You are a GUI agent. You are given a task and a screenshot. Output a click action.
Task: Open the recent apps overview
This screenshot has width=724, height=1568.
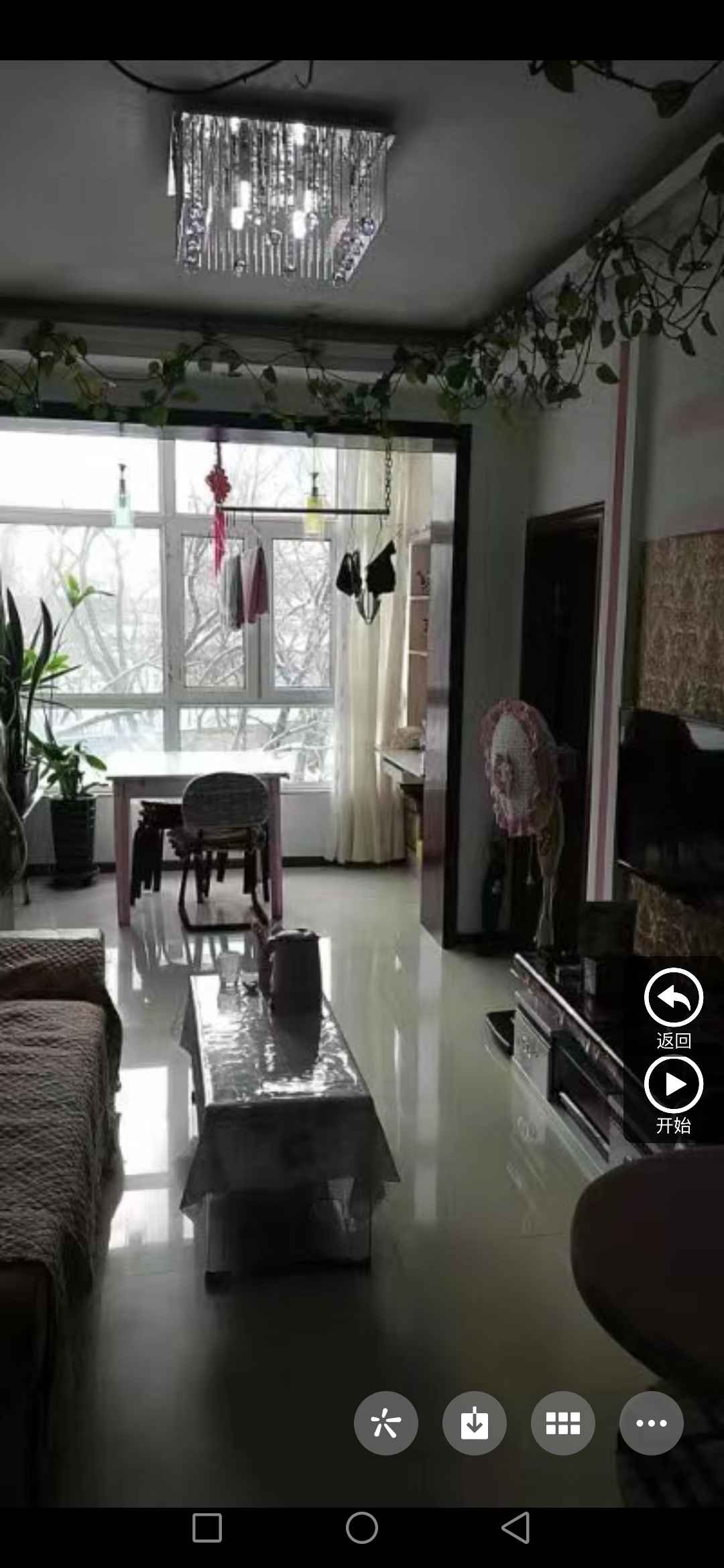pos(207,1528)
